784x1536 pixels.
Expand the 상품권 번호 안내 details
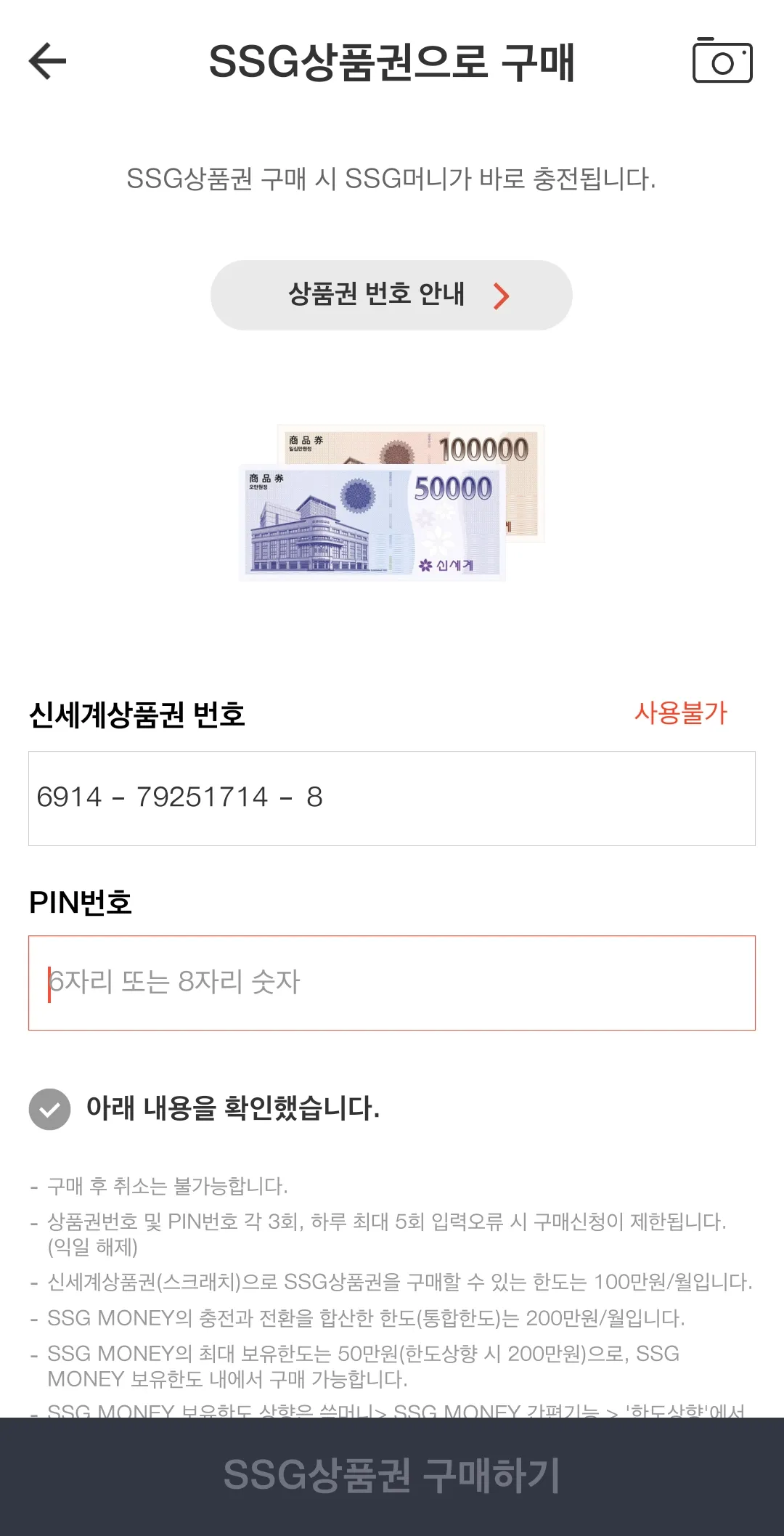point(390,295)
